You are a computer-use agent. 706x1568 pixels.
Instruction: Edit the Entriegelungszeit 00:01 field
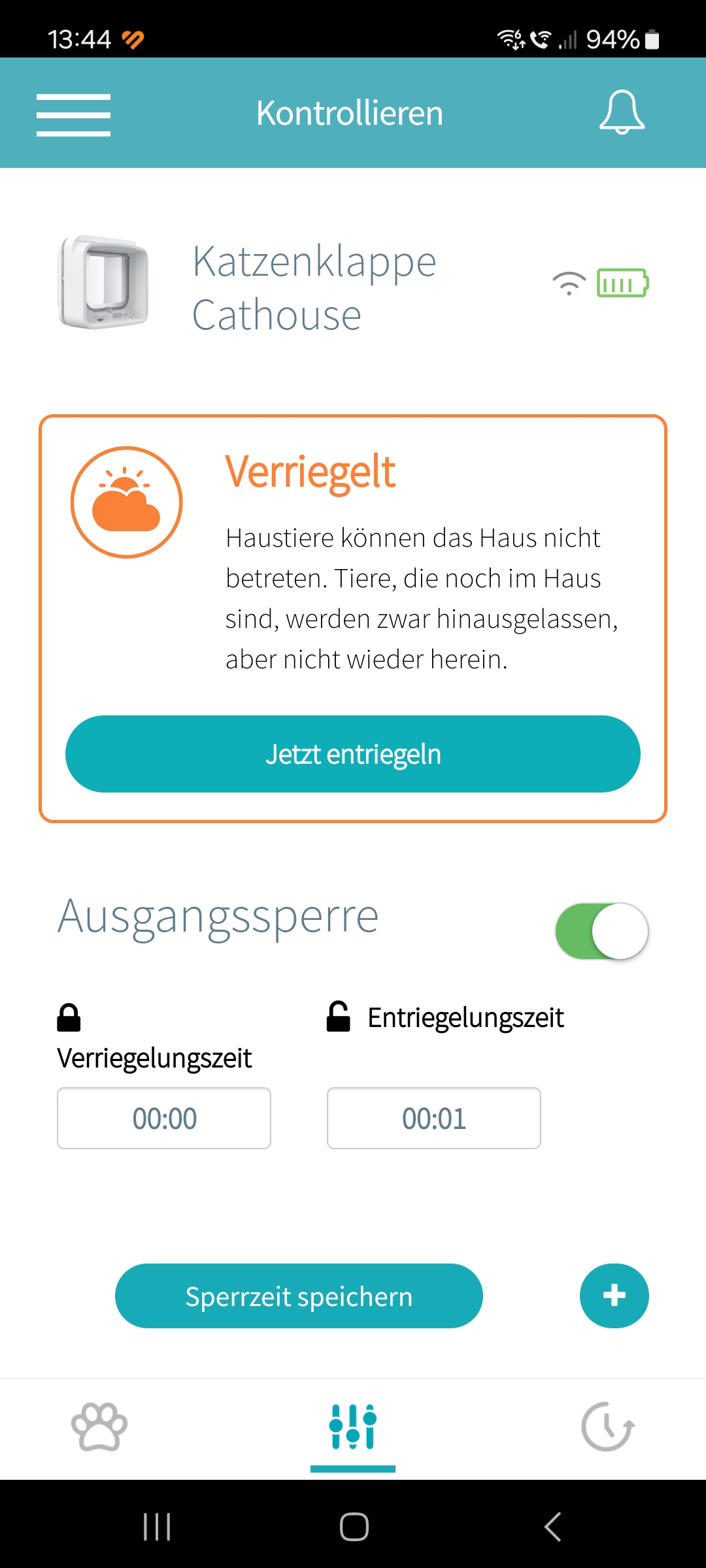pyautogui.click(x=434, y=1118)
